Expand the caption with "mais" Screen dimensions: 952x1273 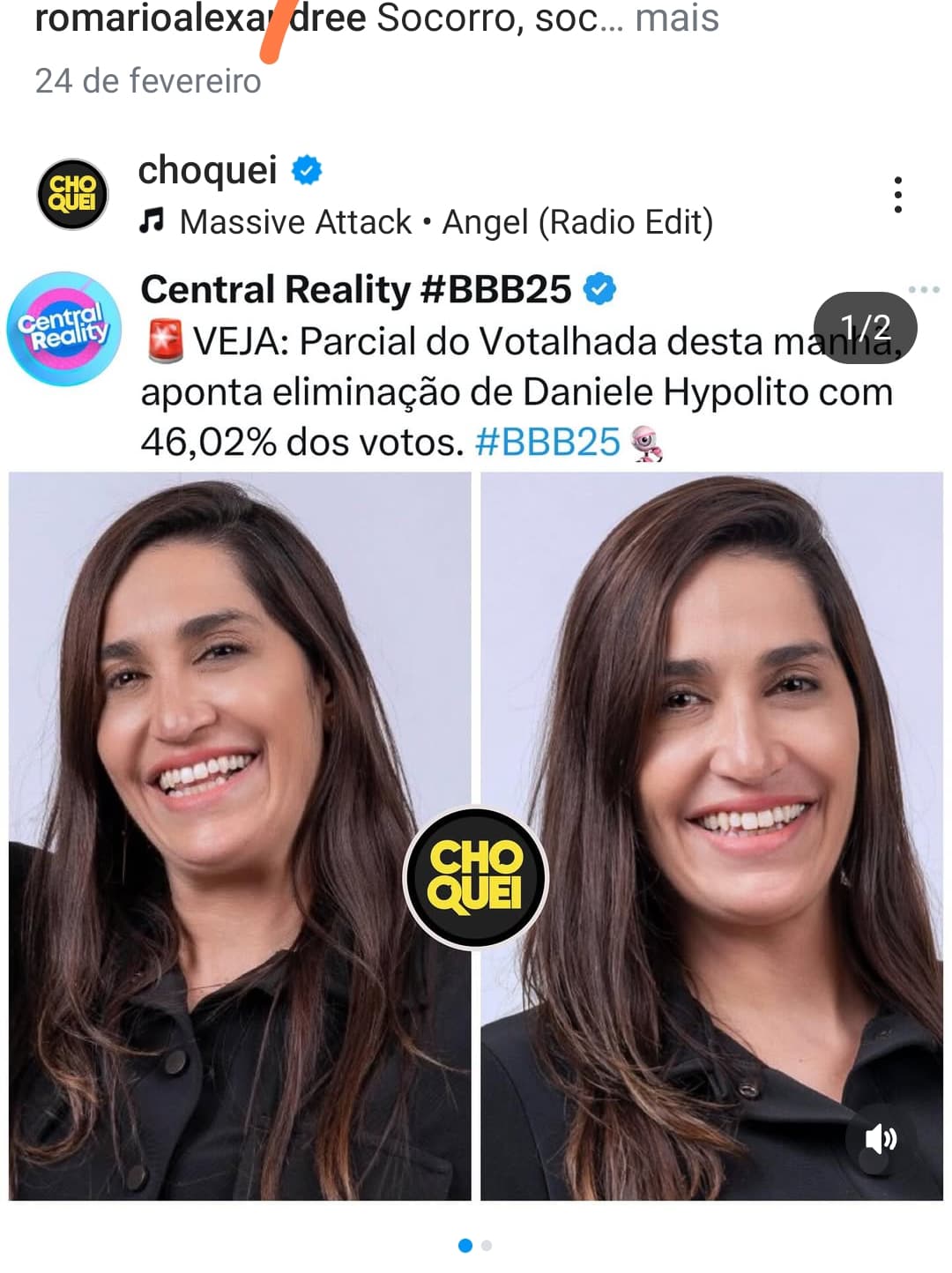click(676, 19)
